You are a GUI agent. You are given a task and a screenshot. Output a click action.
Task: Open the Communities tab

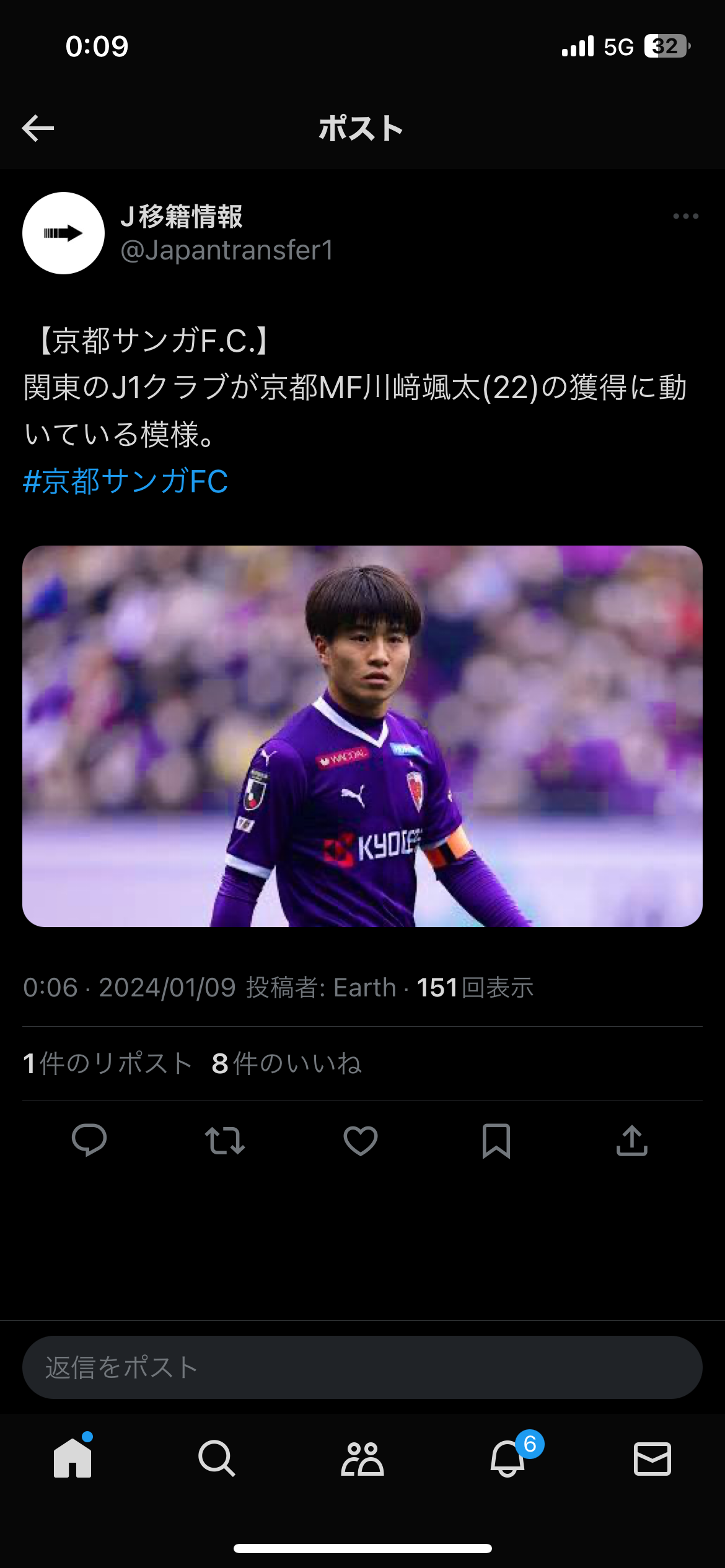(362, 1458)
